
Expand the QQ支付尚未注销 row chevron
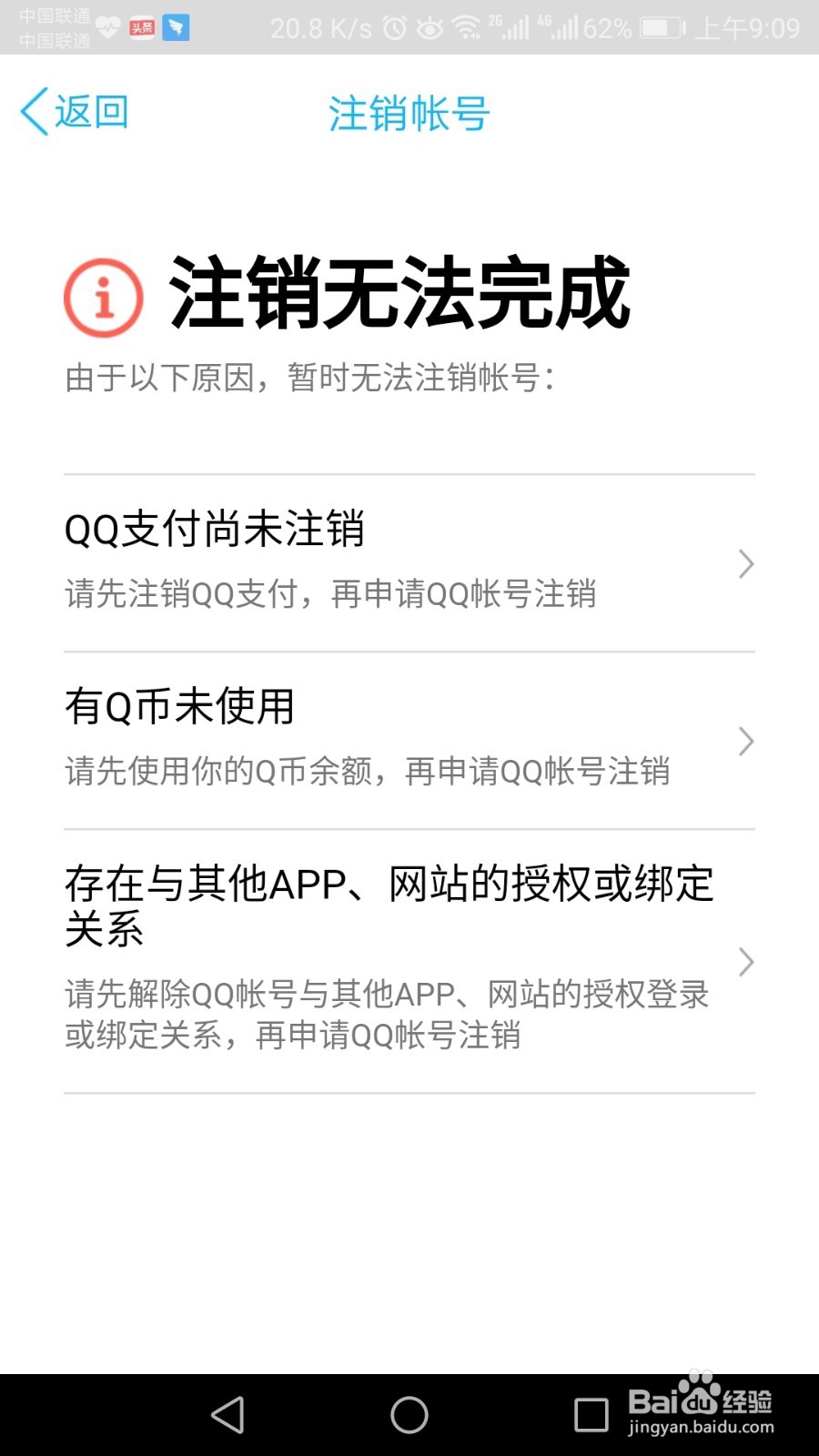[x=746, y=564]
